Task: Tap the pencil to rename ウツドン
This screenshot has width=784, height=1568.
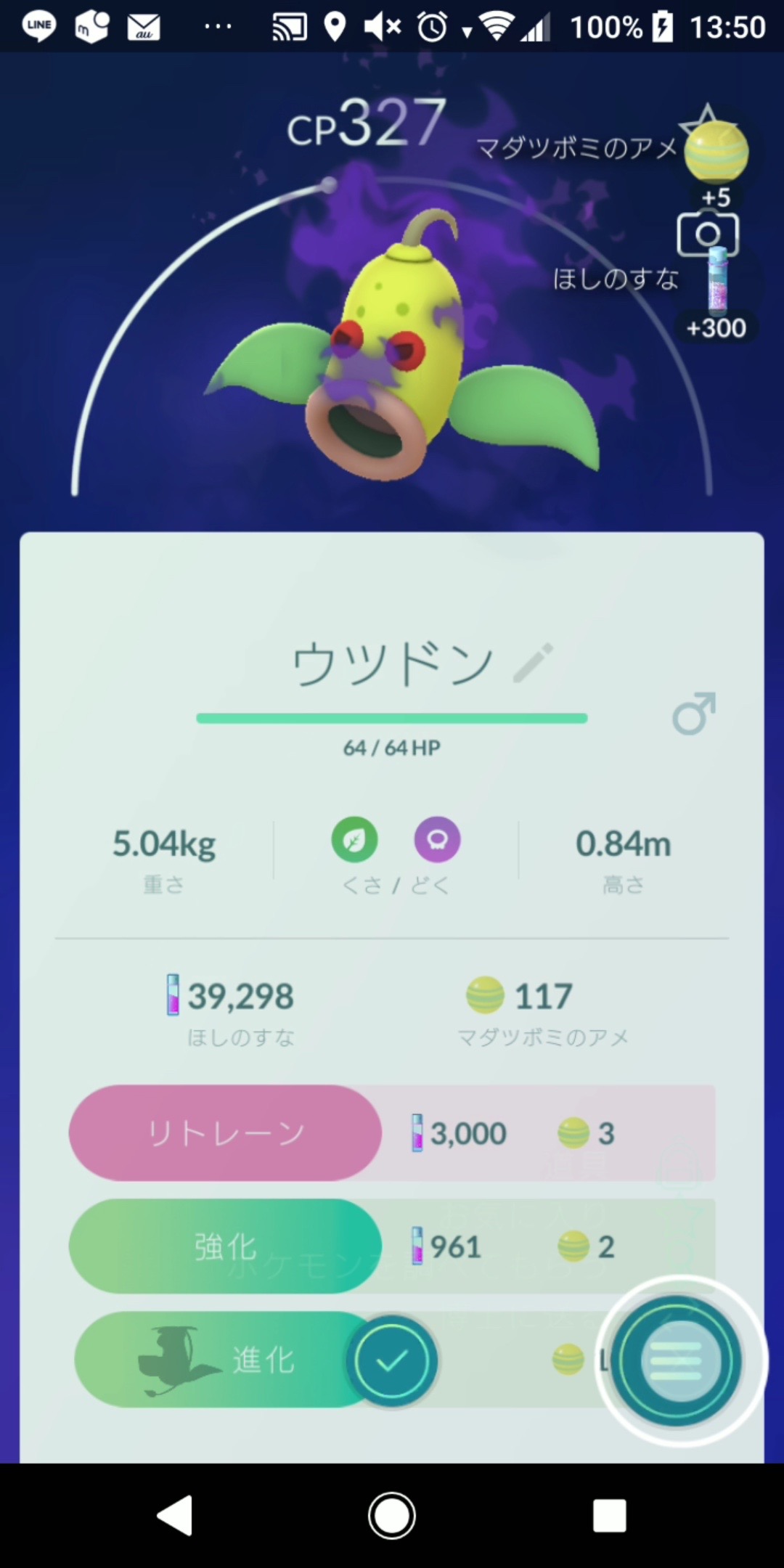Action: [x=533, y=662]
